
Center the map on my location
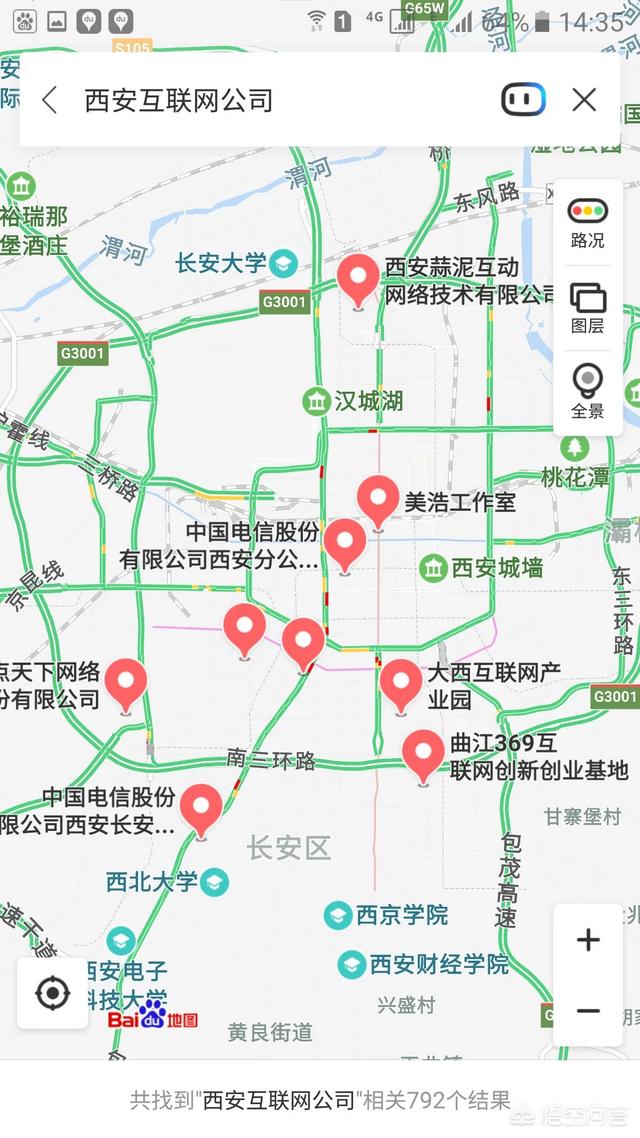coord(52,994)
